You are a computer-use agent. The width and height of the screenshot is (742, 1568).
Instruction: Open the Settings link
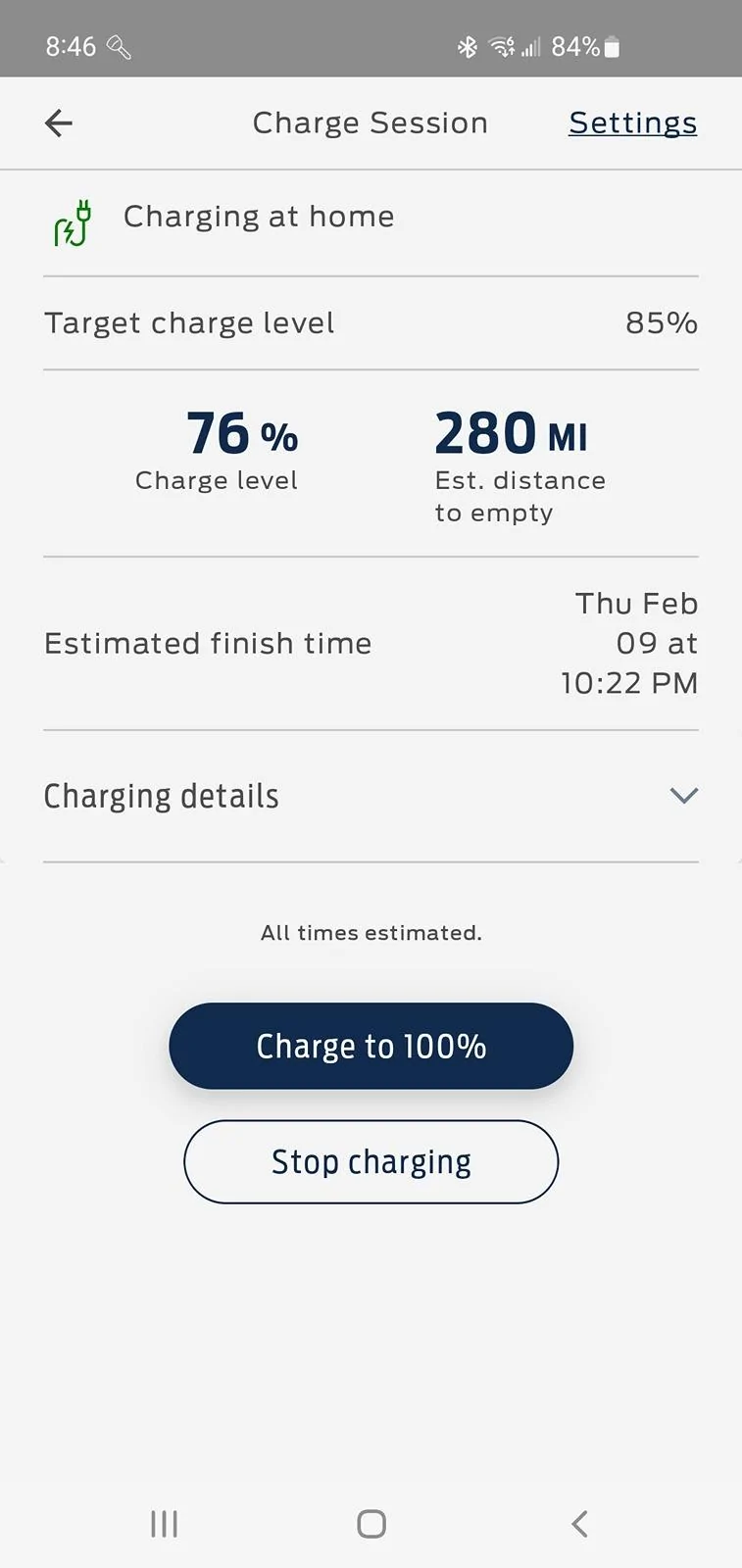pos(632,123)
